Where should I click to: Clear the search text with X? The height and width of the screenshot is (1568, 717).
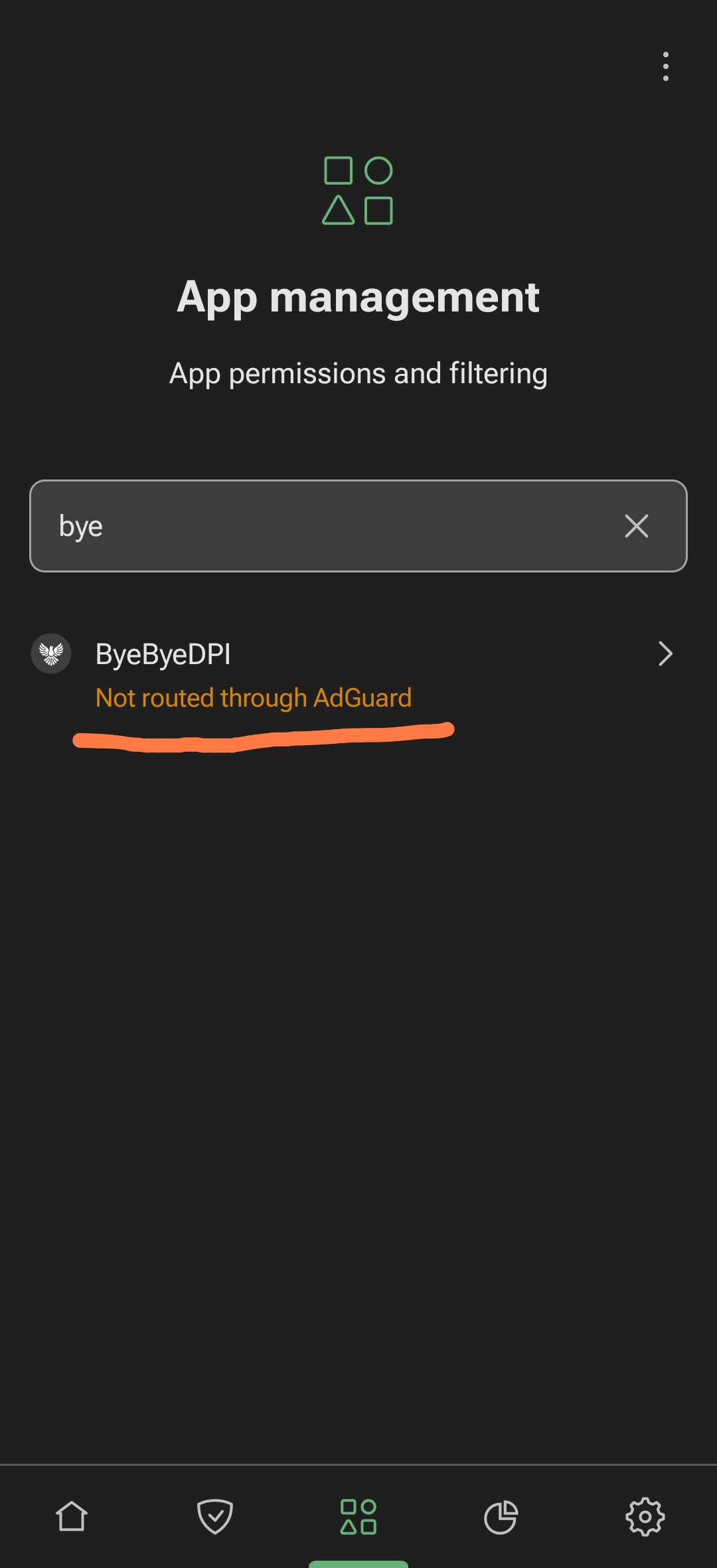(x=636, y=526)
